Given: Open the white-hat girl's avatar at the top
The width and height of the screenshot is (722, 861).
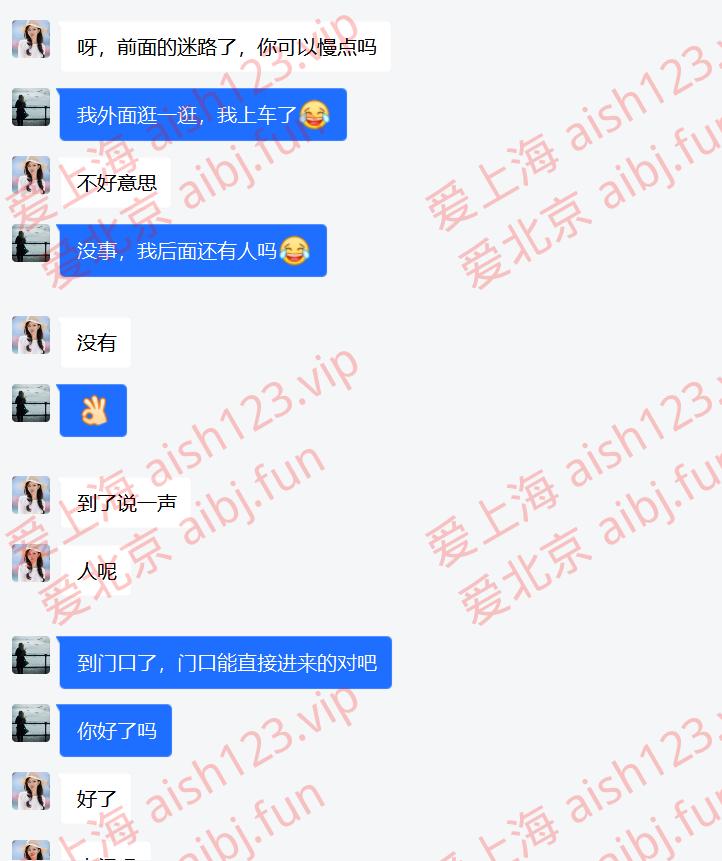Looking at the screenshot, I should tap(31, 40).
